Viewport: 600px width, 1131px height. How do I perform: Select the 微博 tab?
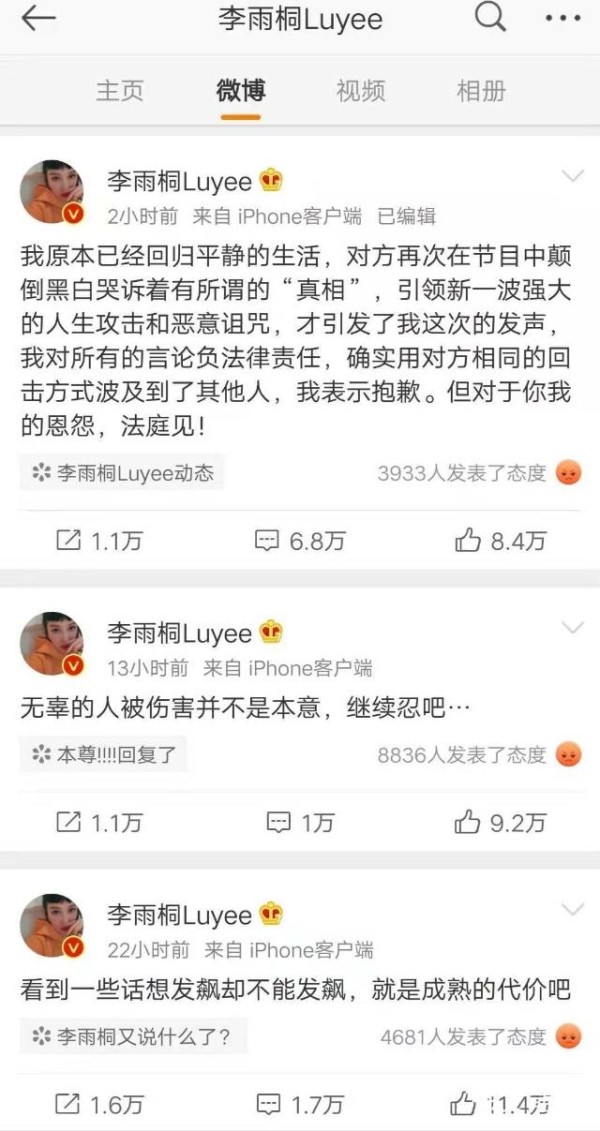coord(241,91)
